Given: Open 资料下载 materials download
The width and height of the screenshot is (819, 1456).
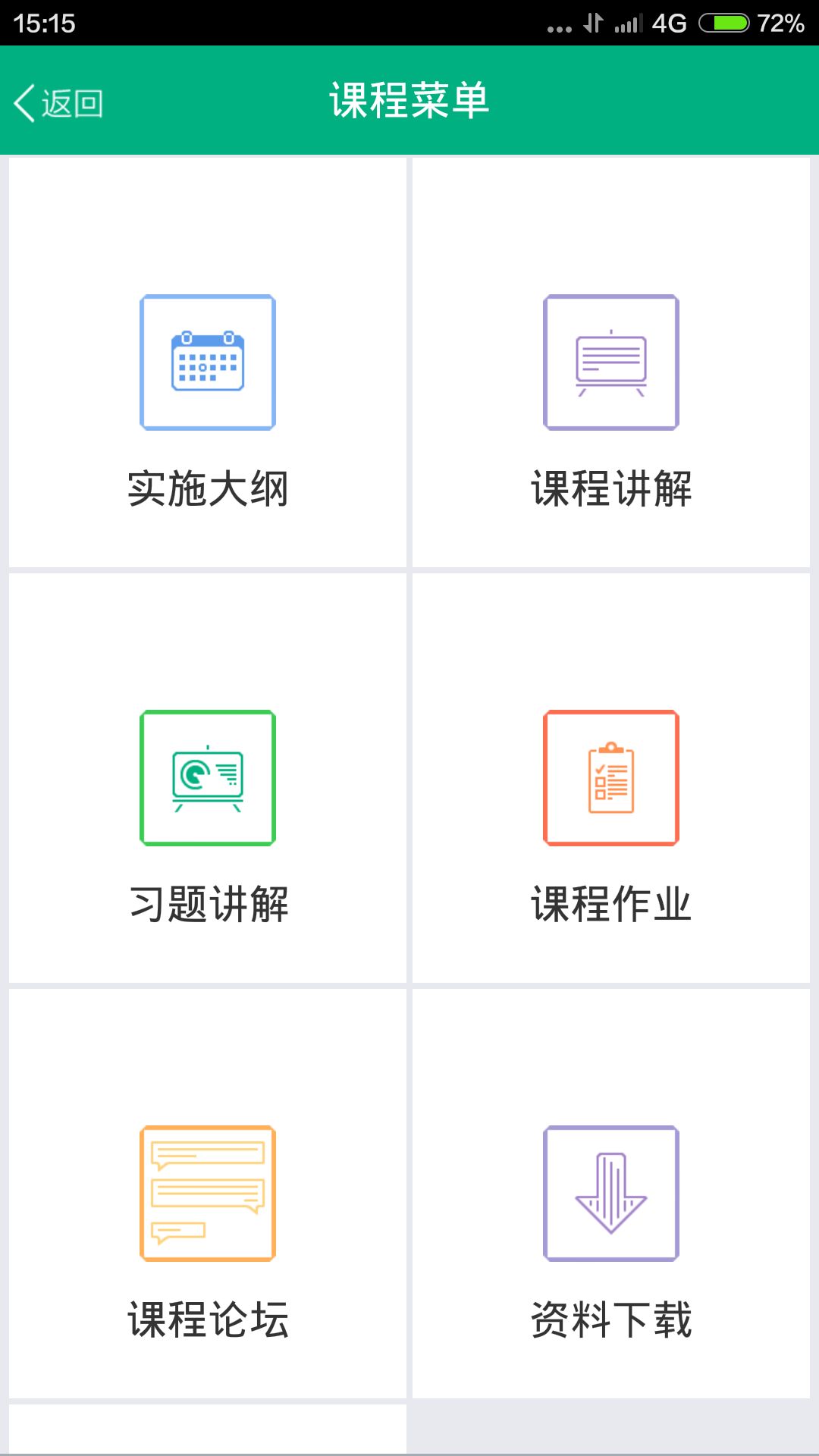Looking at the screenshot, I should click(x=611, y=1194).
